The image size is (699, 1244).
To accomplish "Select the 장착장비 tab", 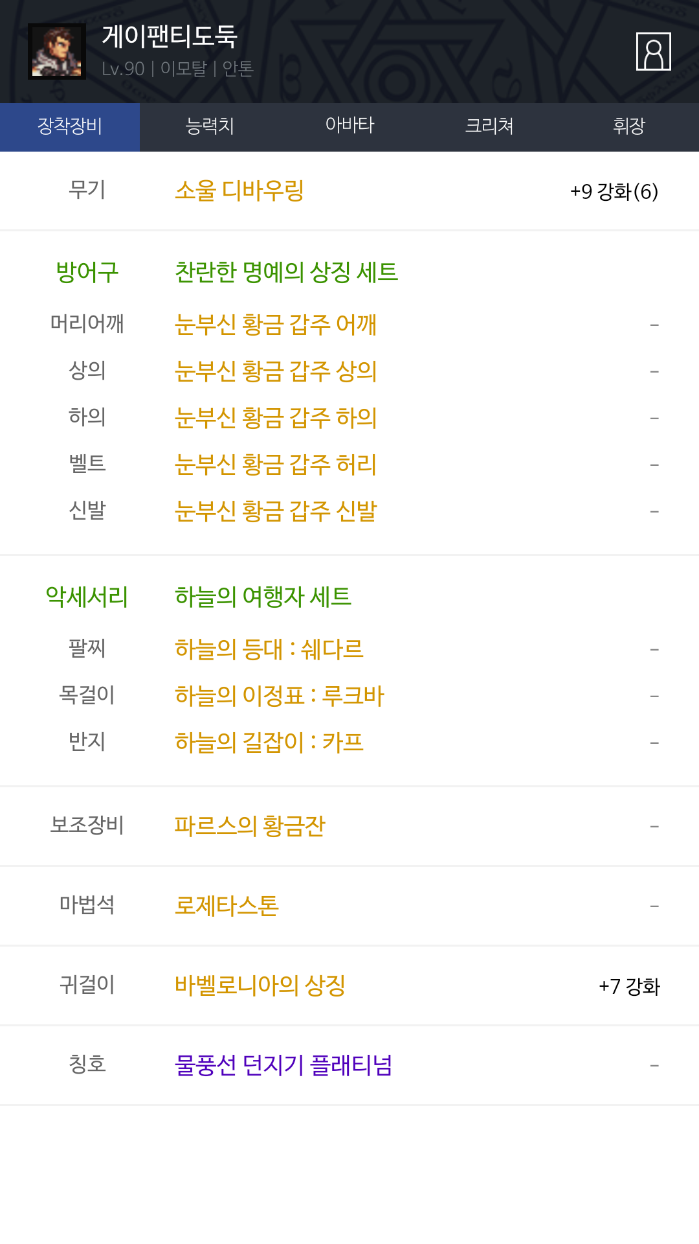I will click(70, 126).
